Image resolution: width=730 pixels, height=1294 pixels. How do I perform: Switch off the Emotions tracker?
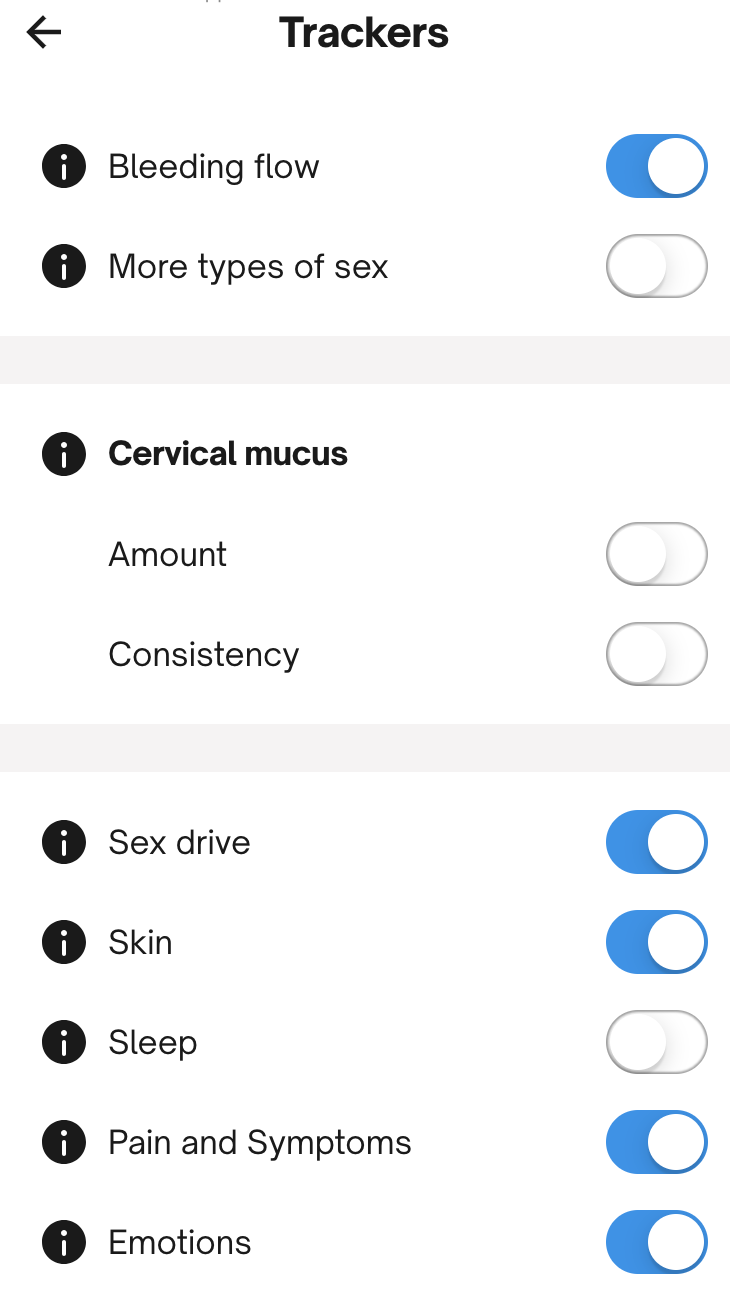[656, 1242]
